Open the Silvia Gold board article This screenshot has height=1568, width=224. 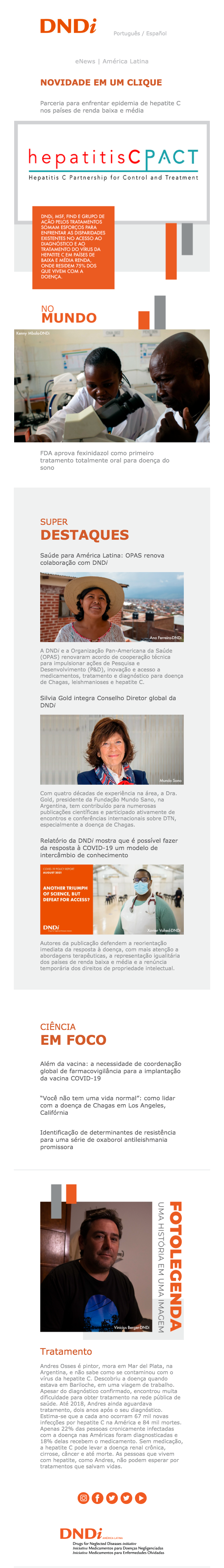[107, 701]
